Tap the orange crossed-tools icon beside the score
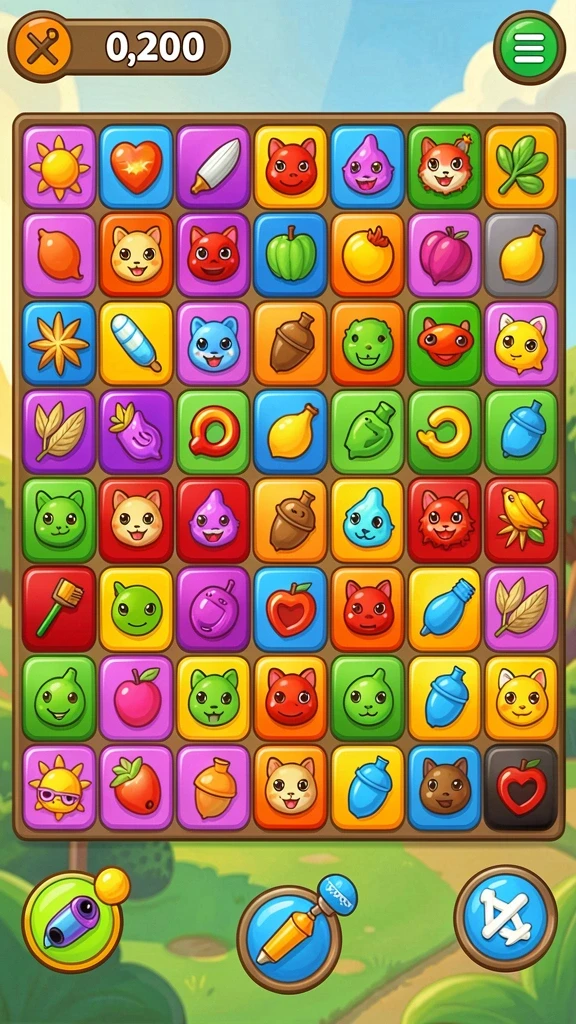This screenshot has height=1024, width=576. click(x=42, y=47)
